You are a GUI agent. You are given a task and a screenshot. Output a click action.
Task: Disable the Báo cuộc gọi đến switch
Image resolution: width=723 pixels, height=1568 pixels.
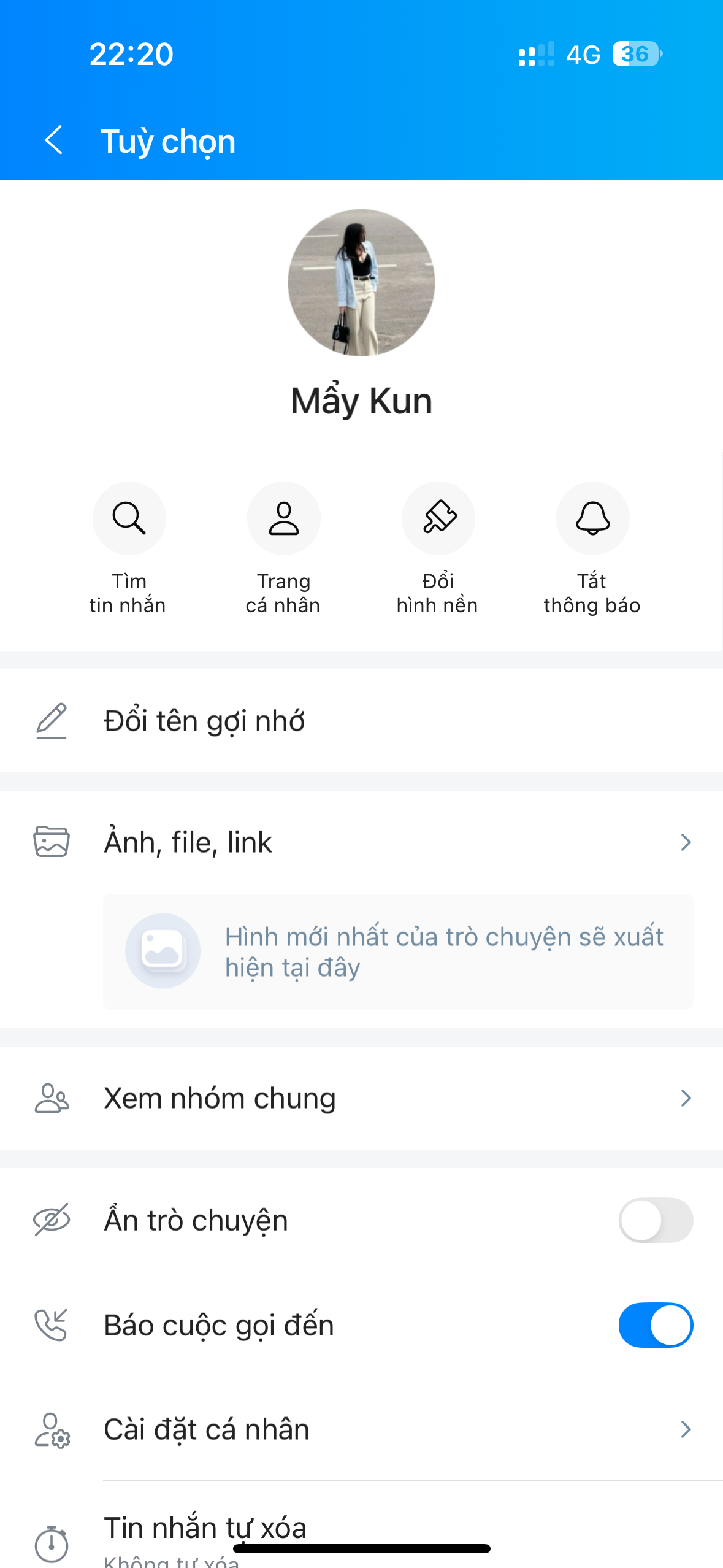(x=655, y=1325)
